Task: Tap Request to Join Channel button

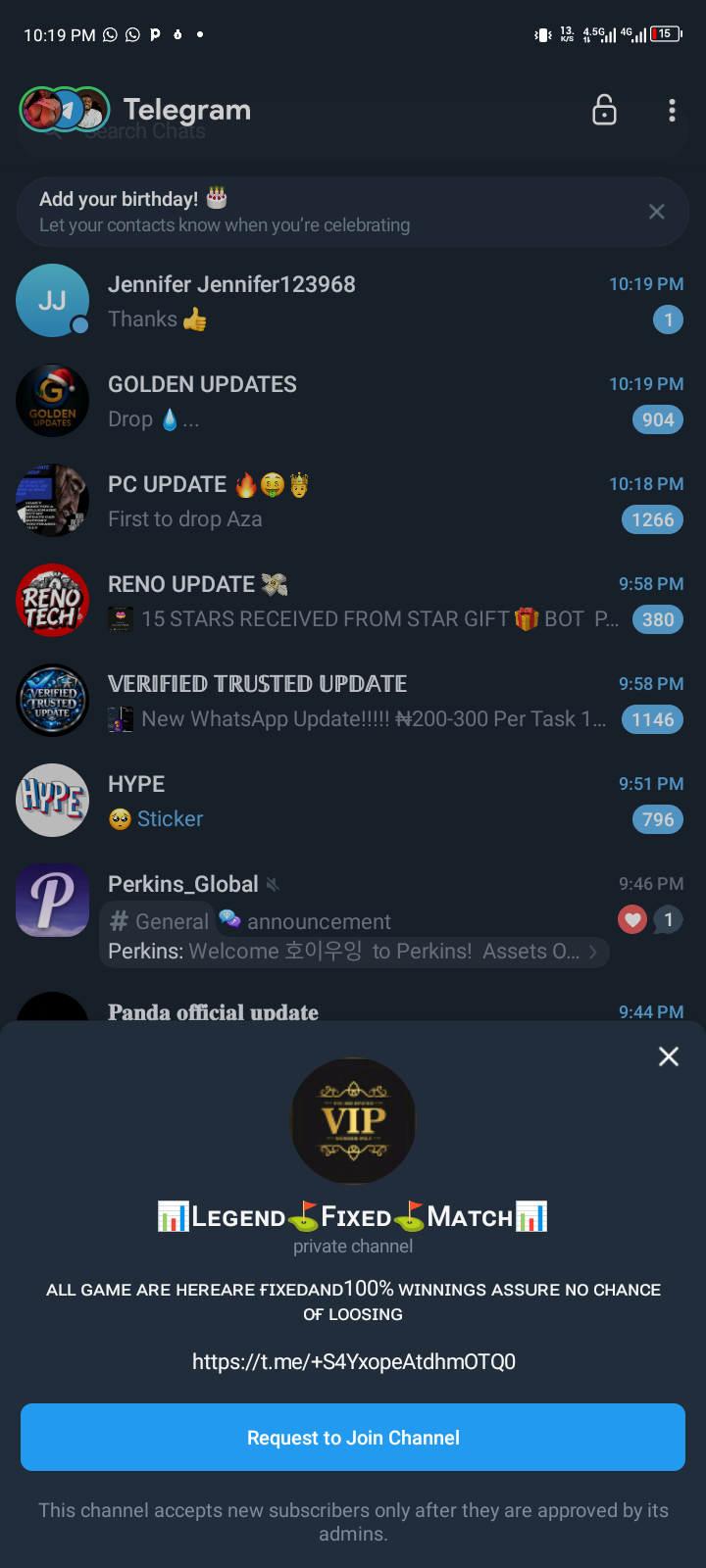Action: click(x=353, y=1437)
